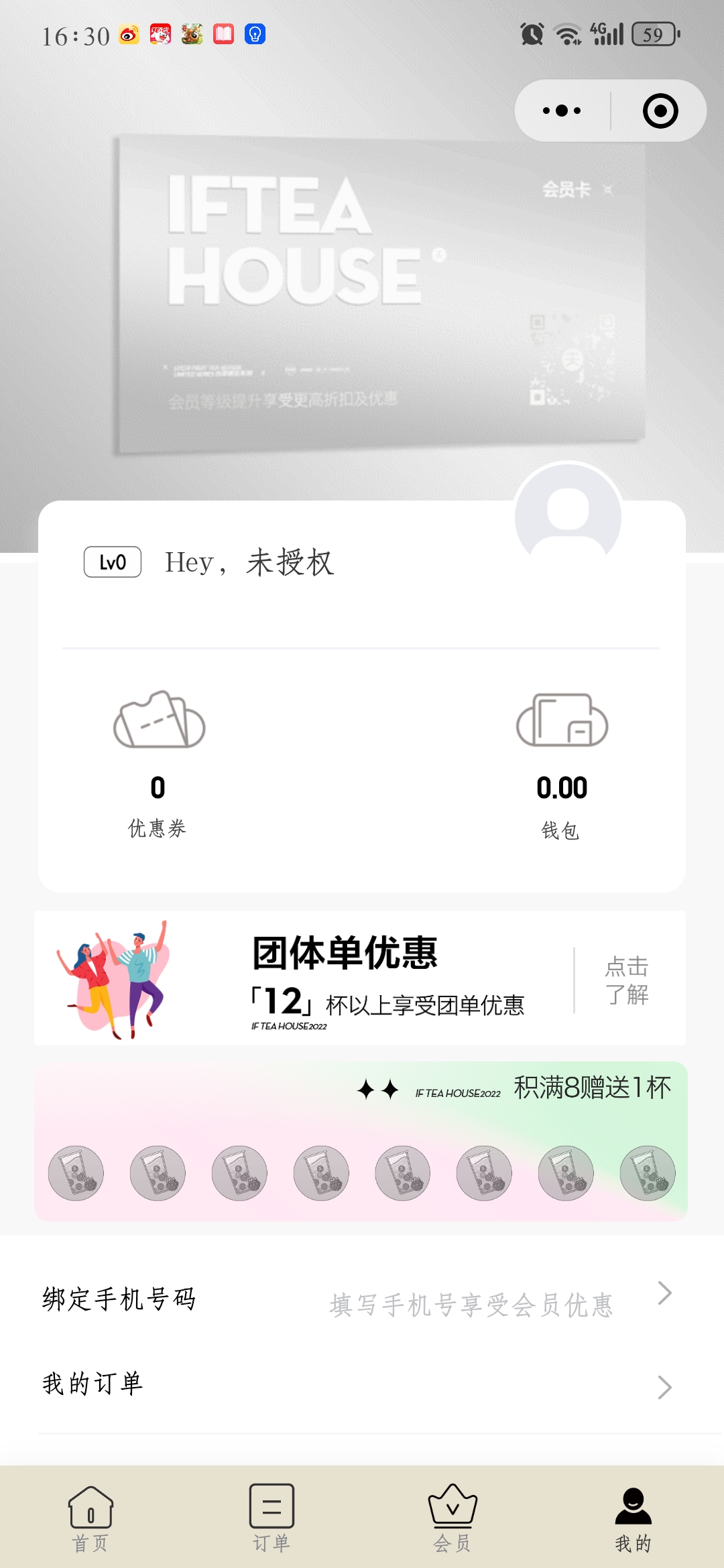Tap the first bubble tea stamp icon
The image size is (724, 1568).
[76, 1173]
